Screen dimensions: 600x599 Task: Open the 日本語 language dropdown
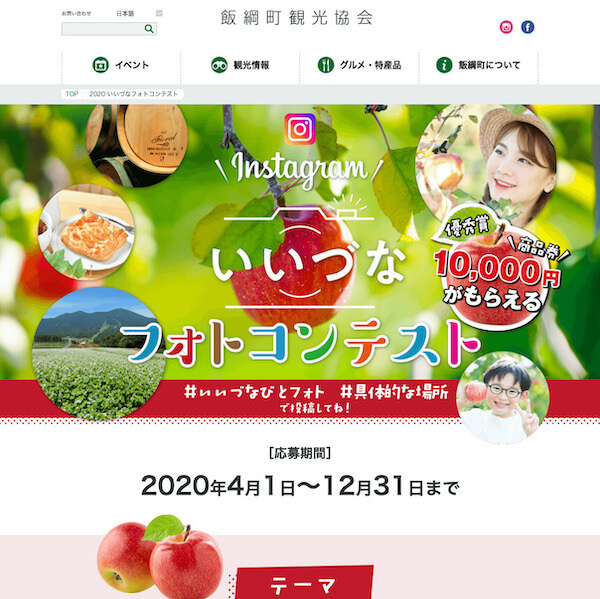pos(135,14)
